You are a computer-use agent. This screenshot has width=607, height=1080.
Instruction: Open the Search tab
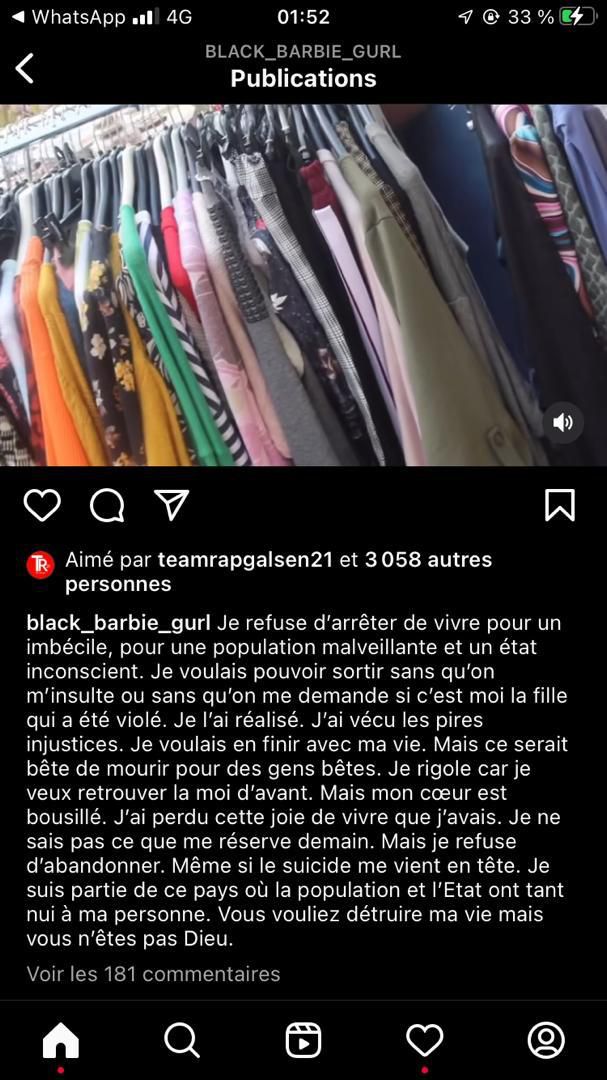182,1041
